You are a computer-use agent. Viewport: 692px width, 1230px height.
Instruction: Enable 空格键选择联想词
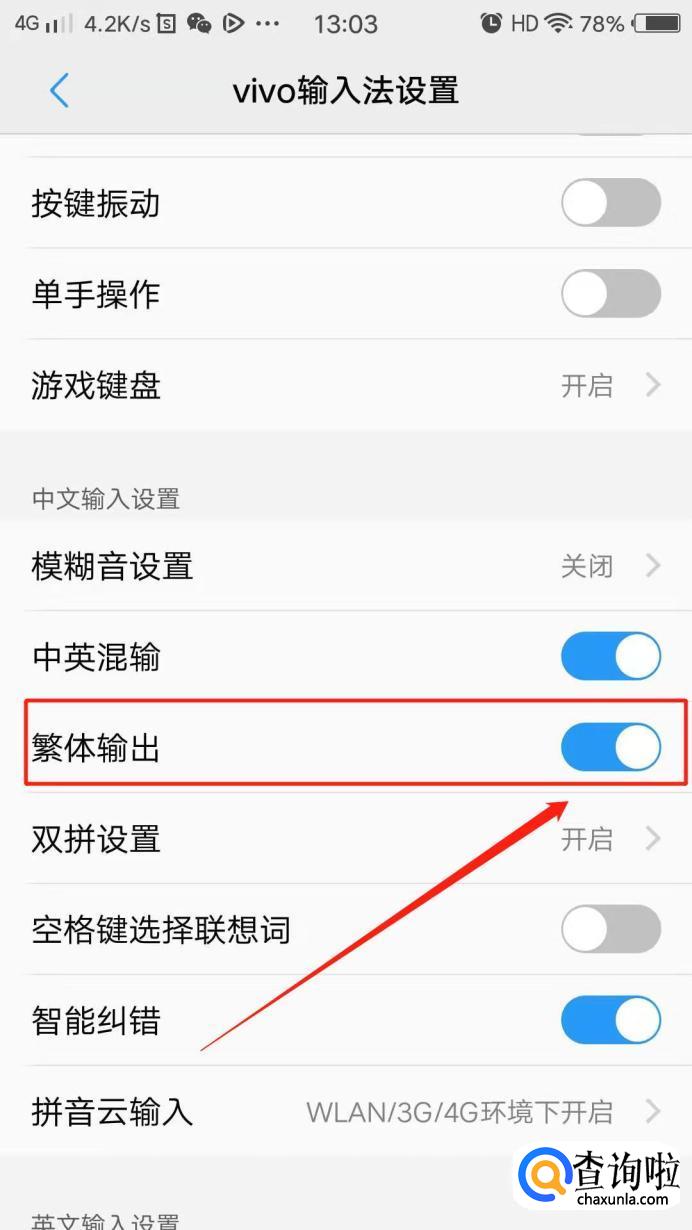(611, 930)
